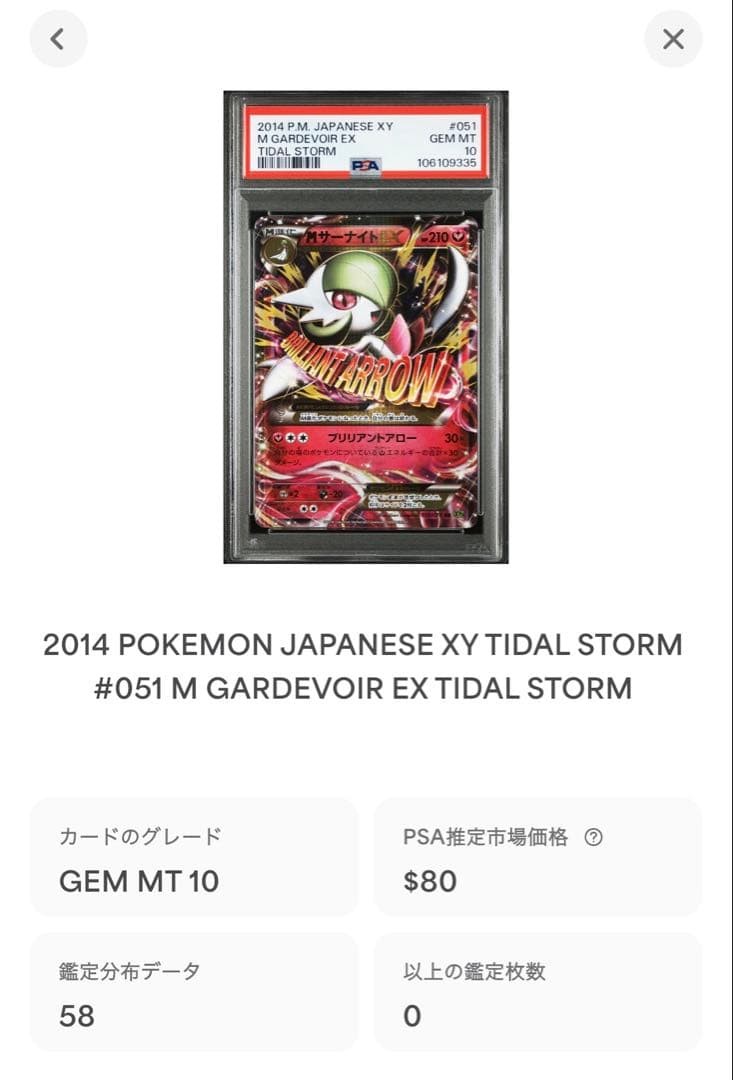Tap the close X icon

click(673, 38)
